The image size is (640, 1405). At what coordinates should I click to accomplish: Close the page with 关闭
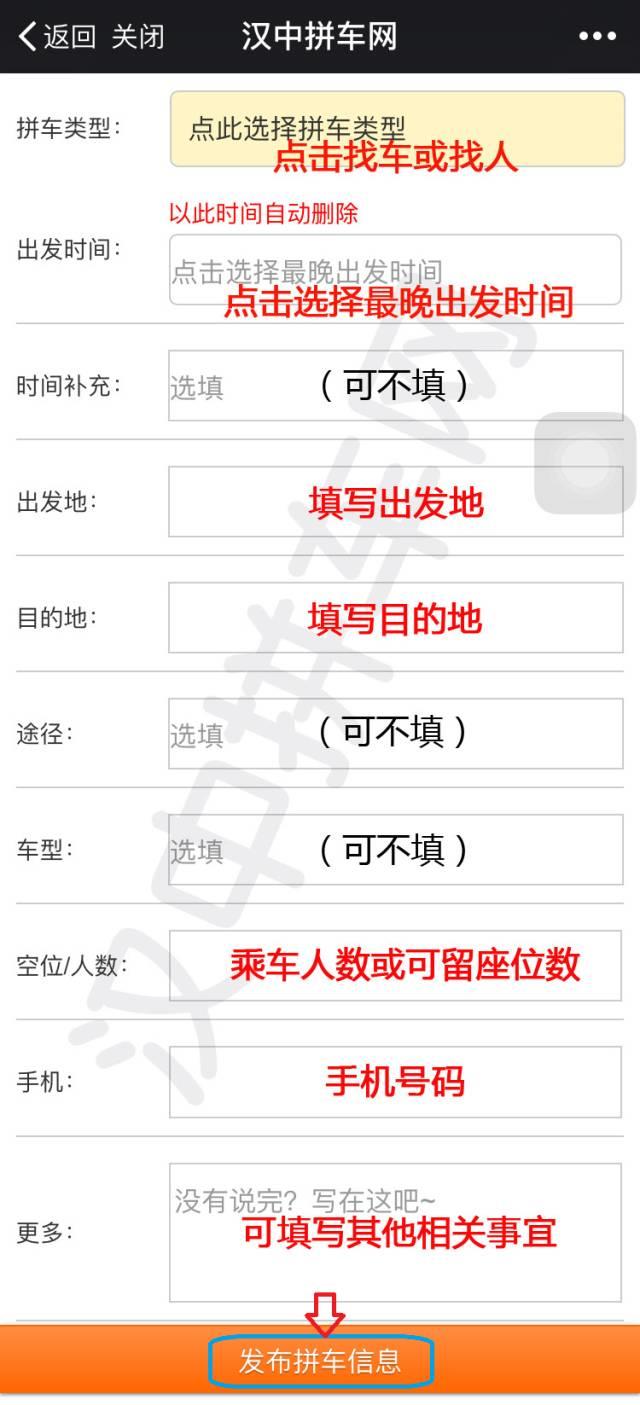137,37
